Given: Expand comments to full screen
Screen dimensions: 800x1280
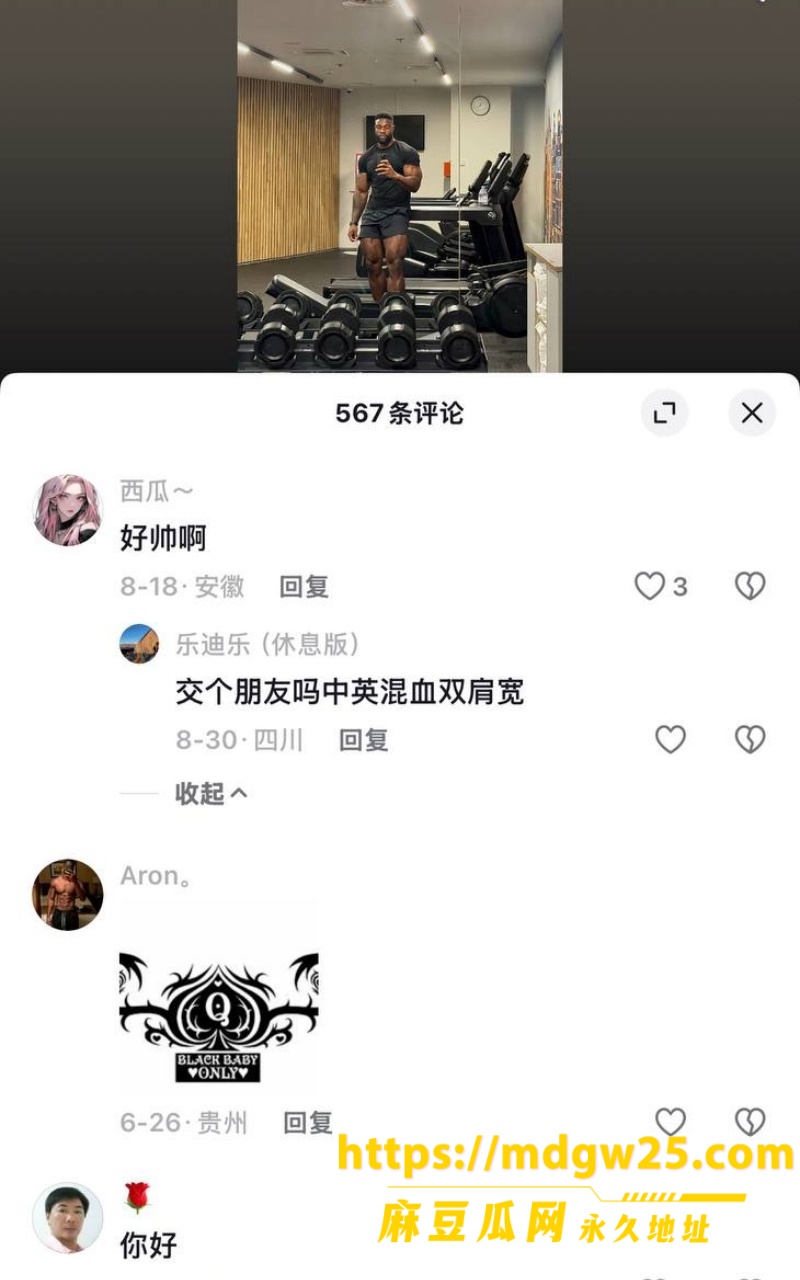Looking at the screenshot, I should 665,412.
